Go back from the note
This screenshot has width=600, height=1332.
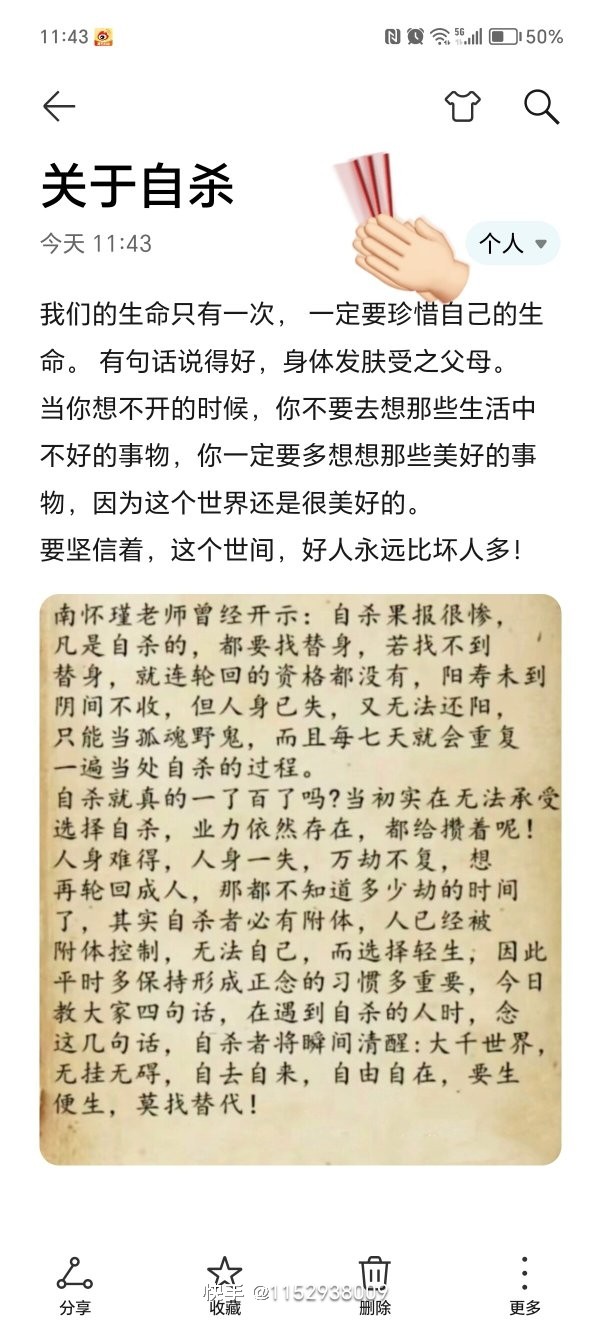tap(59, 106)
